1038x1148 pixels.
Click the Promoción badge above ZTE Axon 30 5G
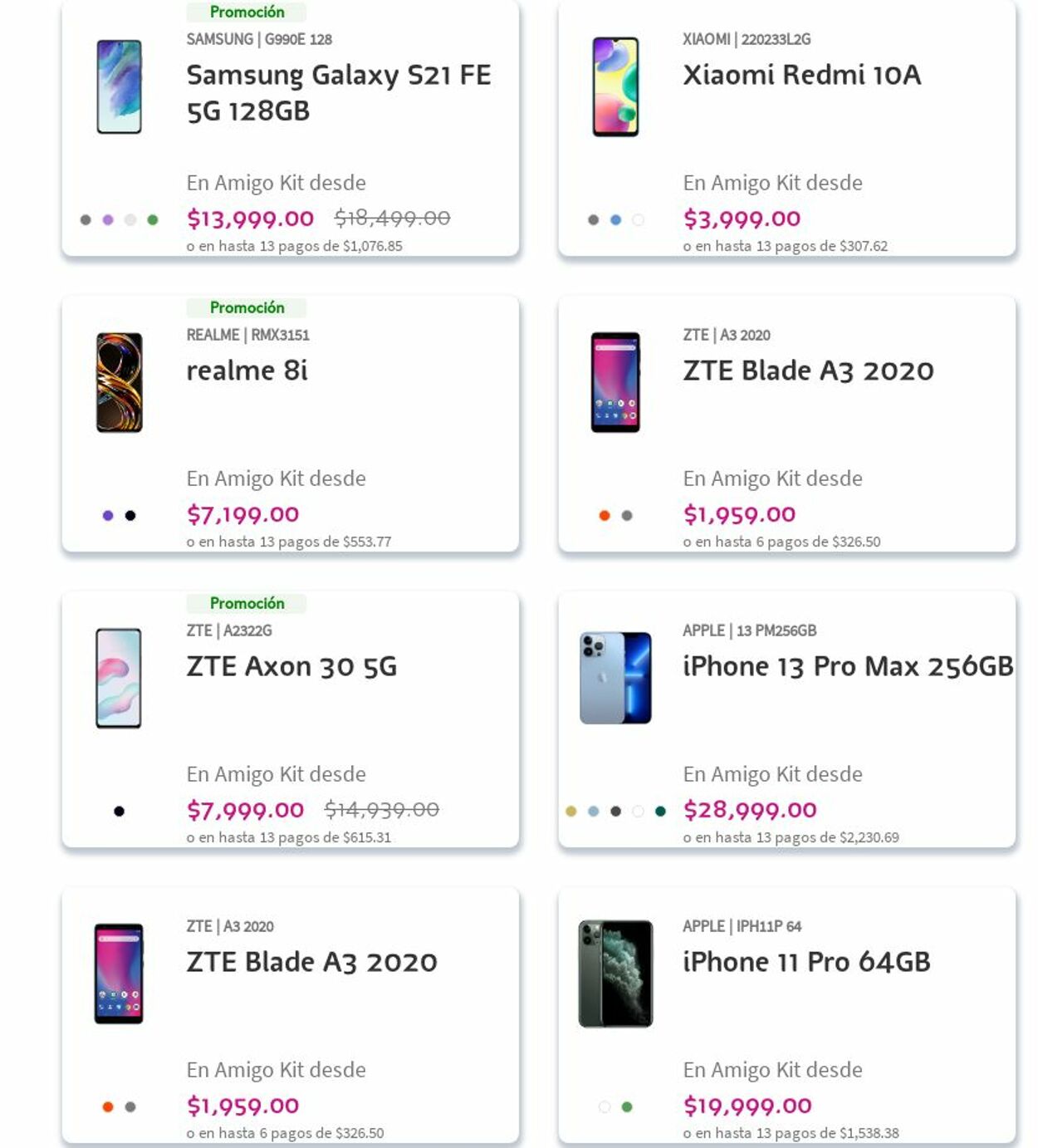(x=247, y=603)
